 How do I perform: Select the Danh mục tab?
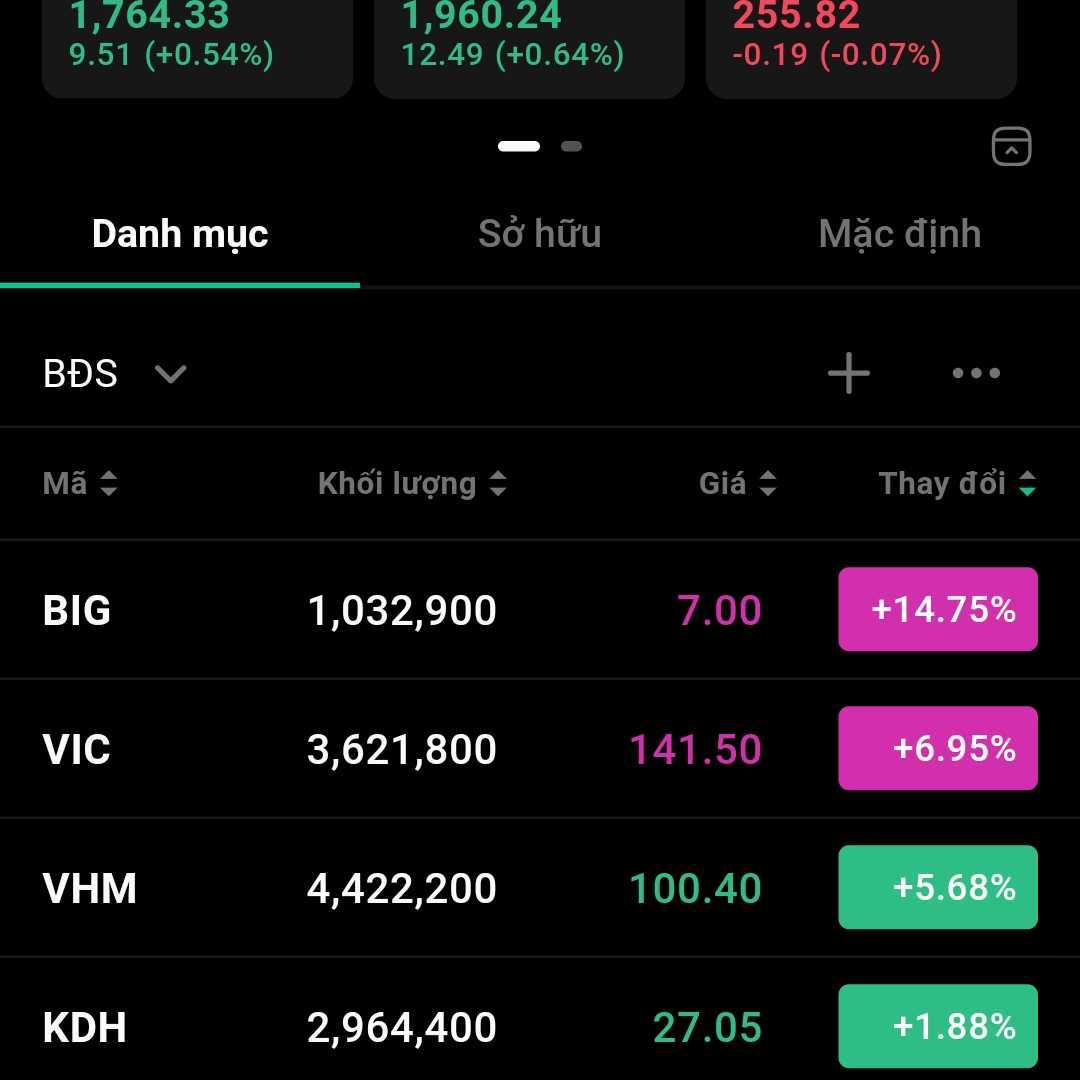(x=180, y=234)
